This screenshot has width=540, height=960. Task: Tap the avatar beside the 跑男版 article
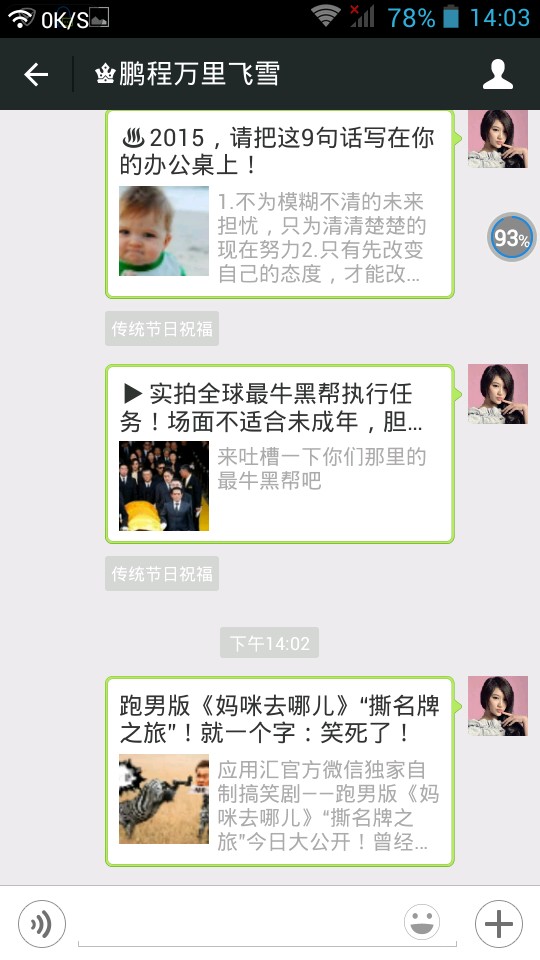498,706
